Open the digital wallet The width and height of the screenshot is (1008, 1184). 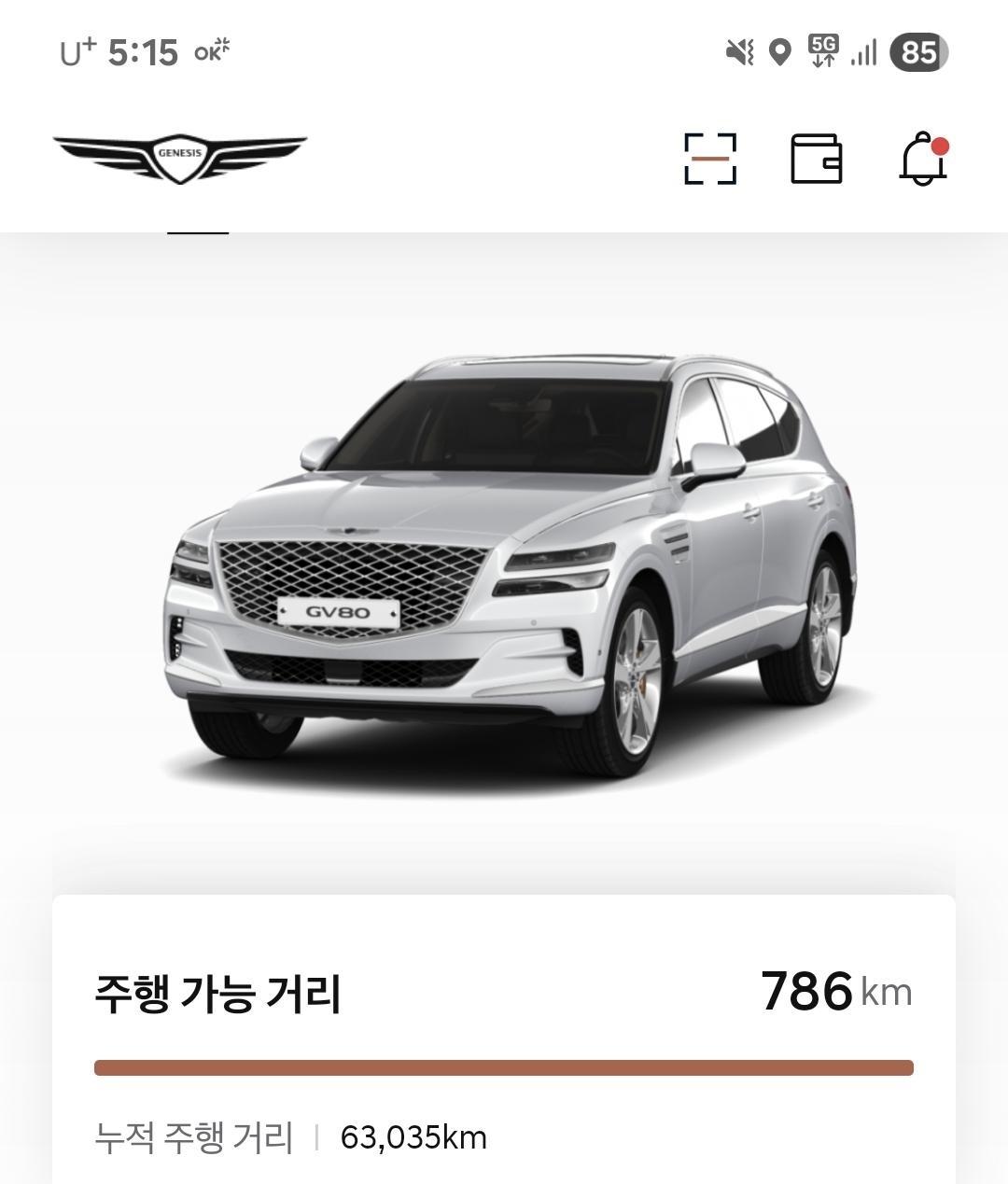[819, 158]
